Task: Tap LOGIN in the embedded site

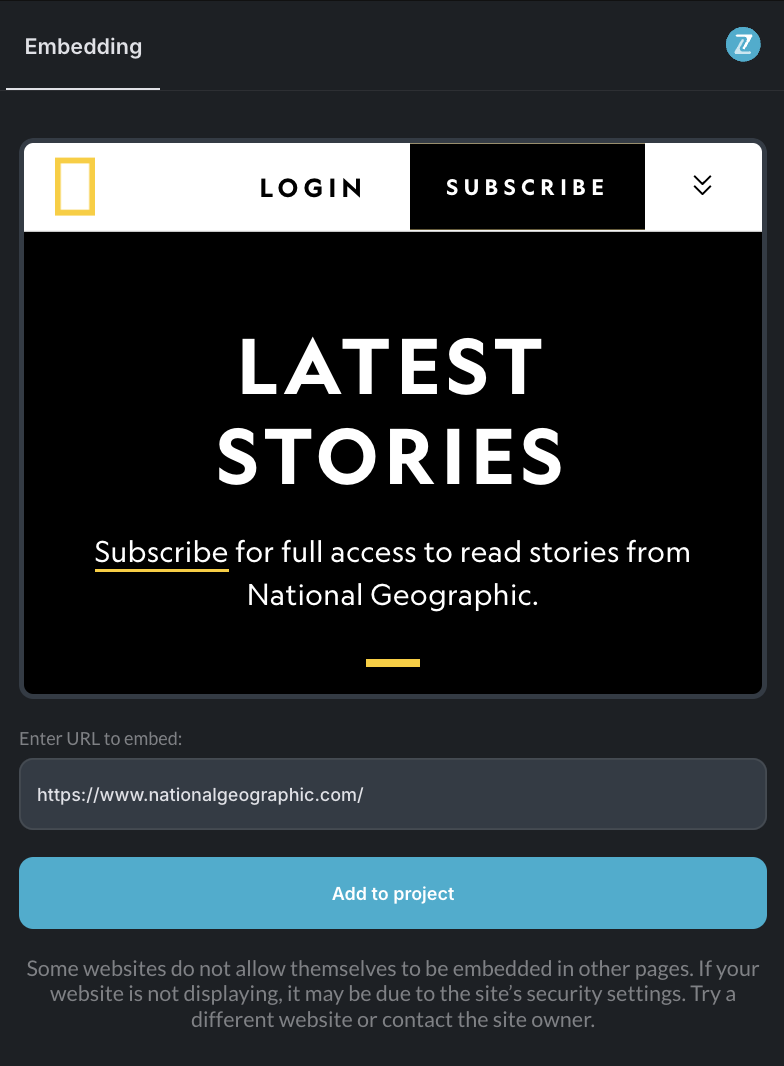Action: pyautogui.click(x=310, y=187)
